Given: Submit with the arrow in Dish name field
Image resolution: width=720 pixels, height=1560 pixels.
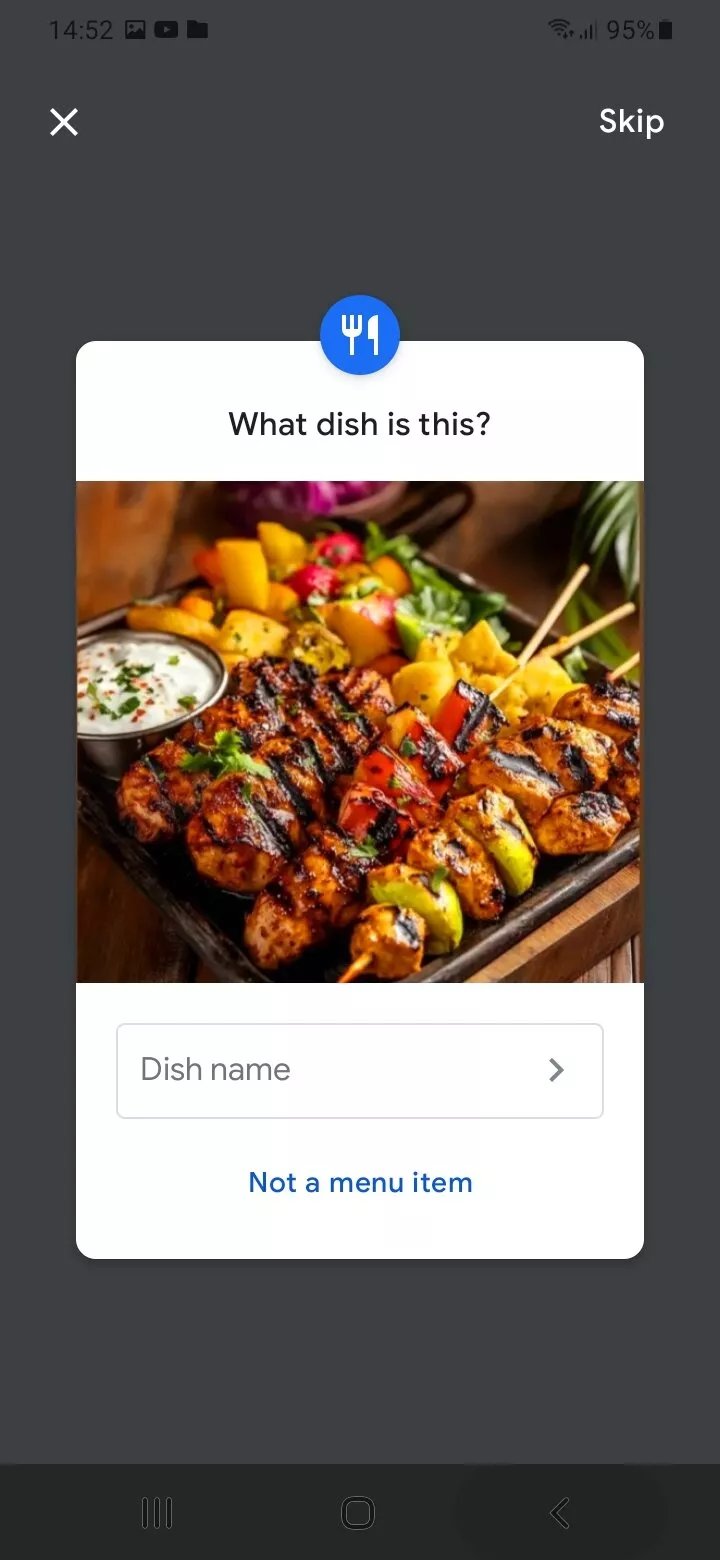Looking at the screenshot, I should (x=557, y=1070).
